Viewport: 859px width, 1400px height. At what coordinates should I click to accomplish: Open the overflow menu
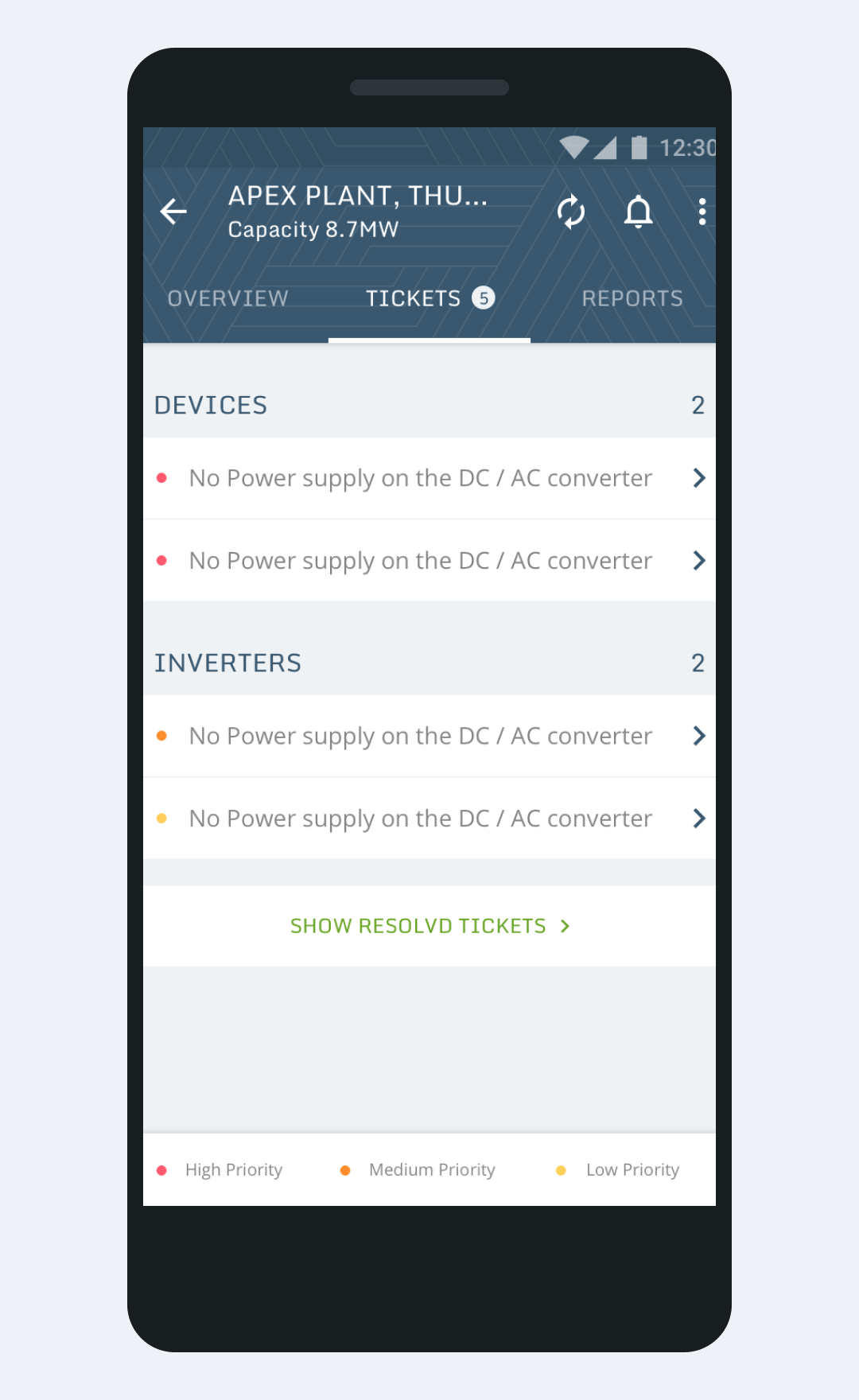pyautogui.click(x=702, y=212)
